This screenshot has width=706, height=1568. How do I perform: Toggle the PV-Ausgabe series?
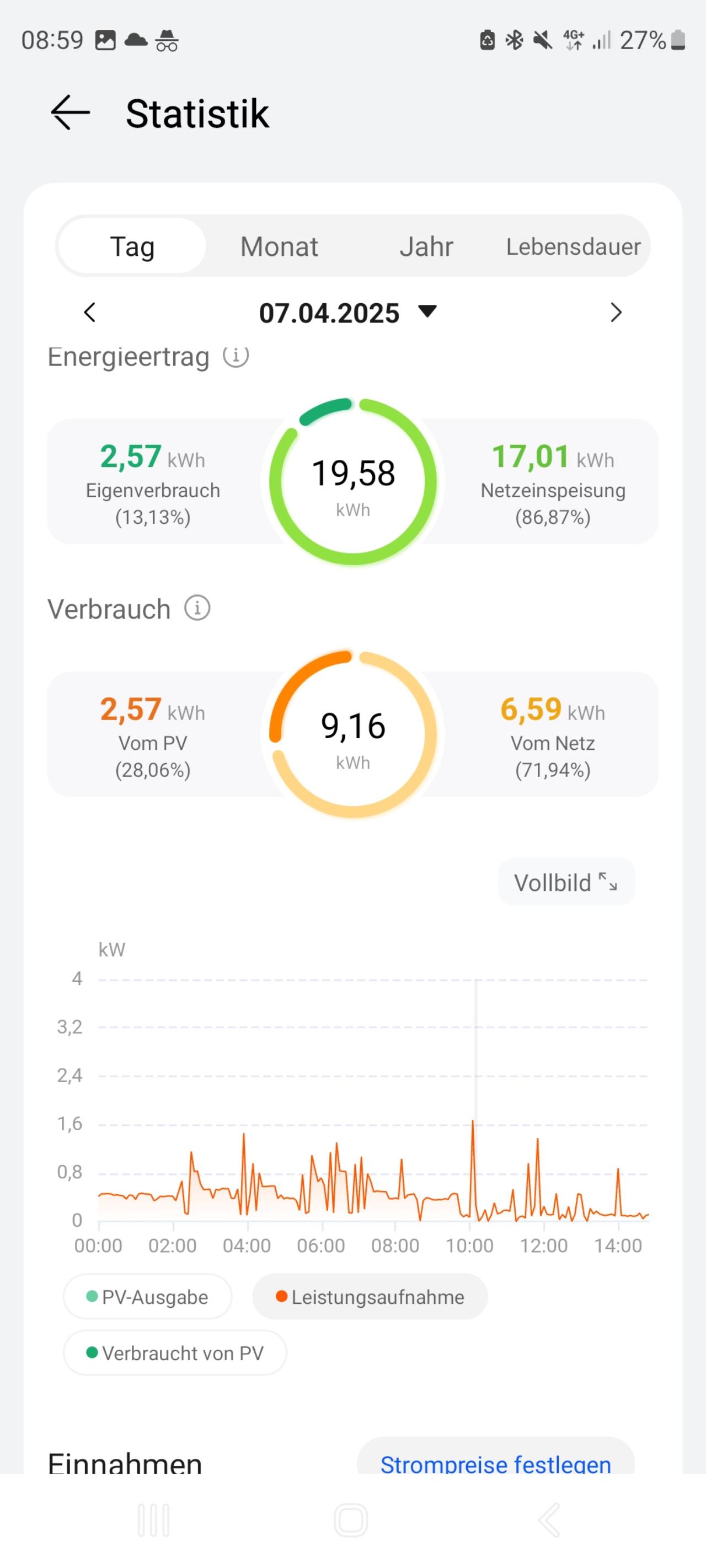pyautogui.click(x=147, y=1297)
